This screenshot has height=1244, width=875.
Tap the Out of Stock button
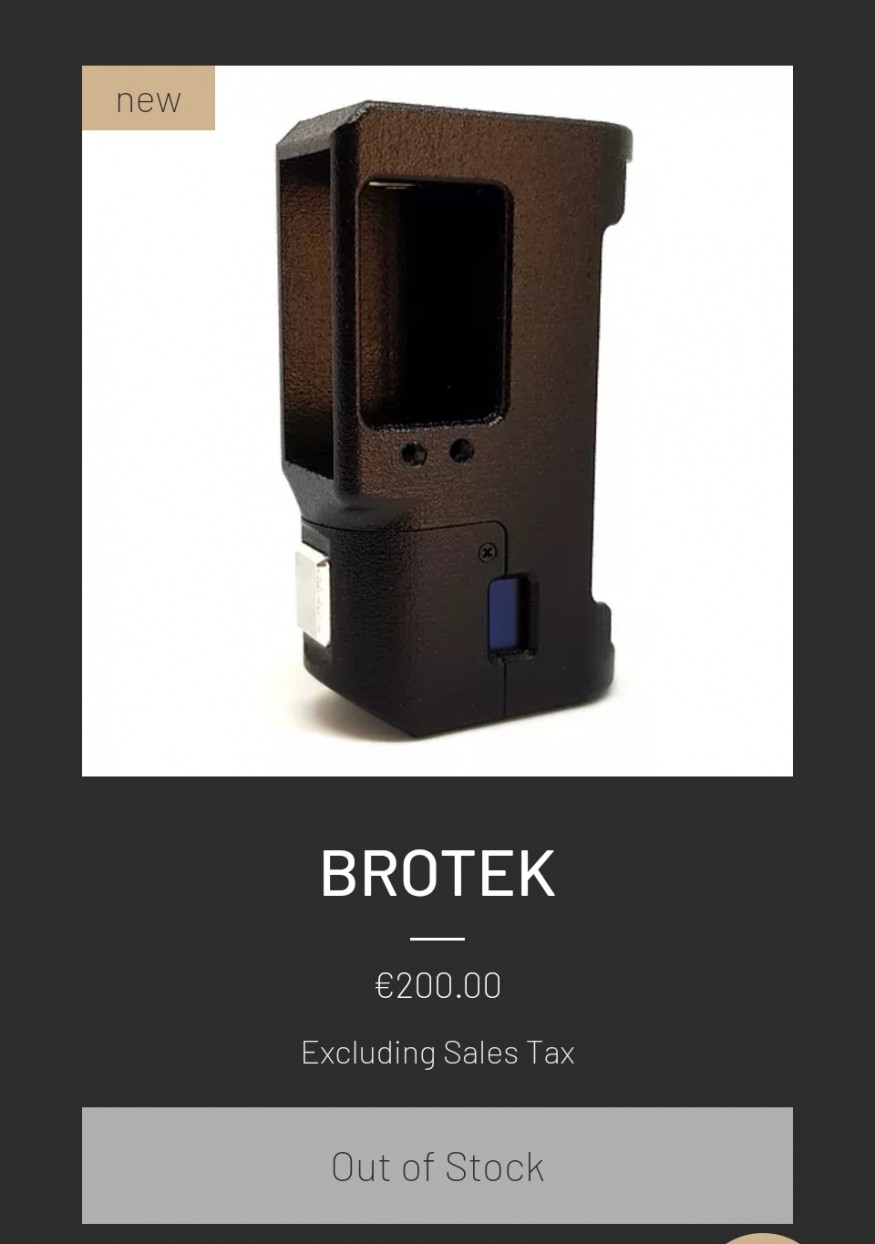coord(437,1165)
